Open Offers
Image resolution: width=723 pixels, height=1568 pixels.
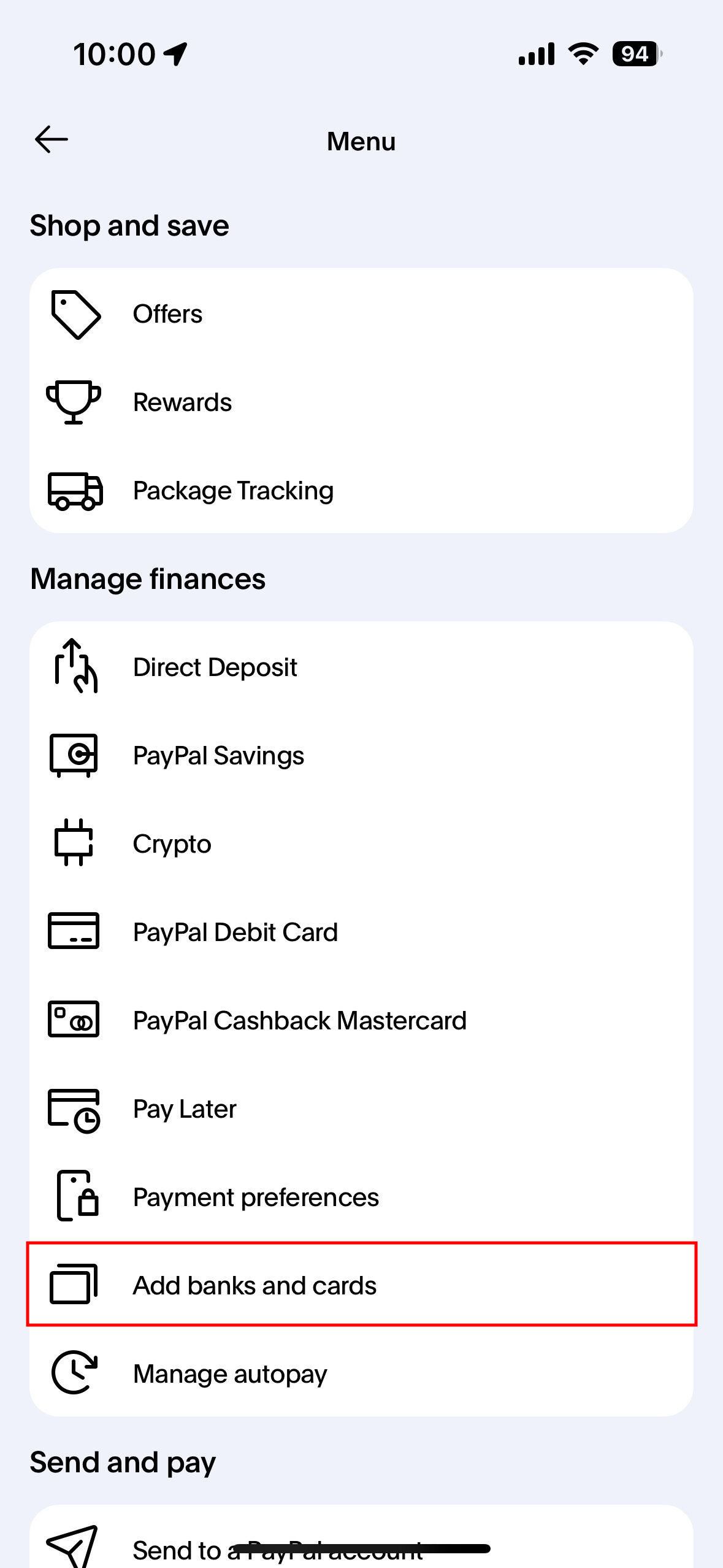point(361,314)
